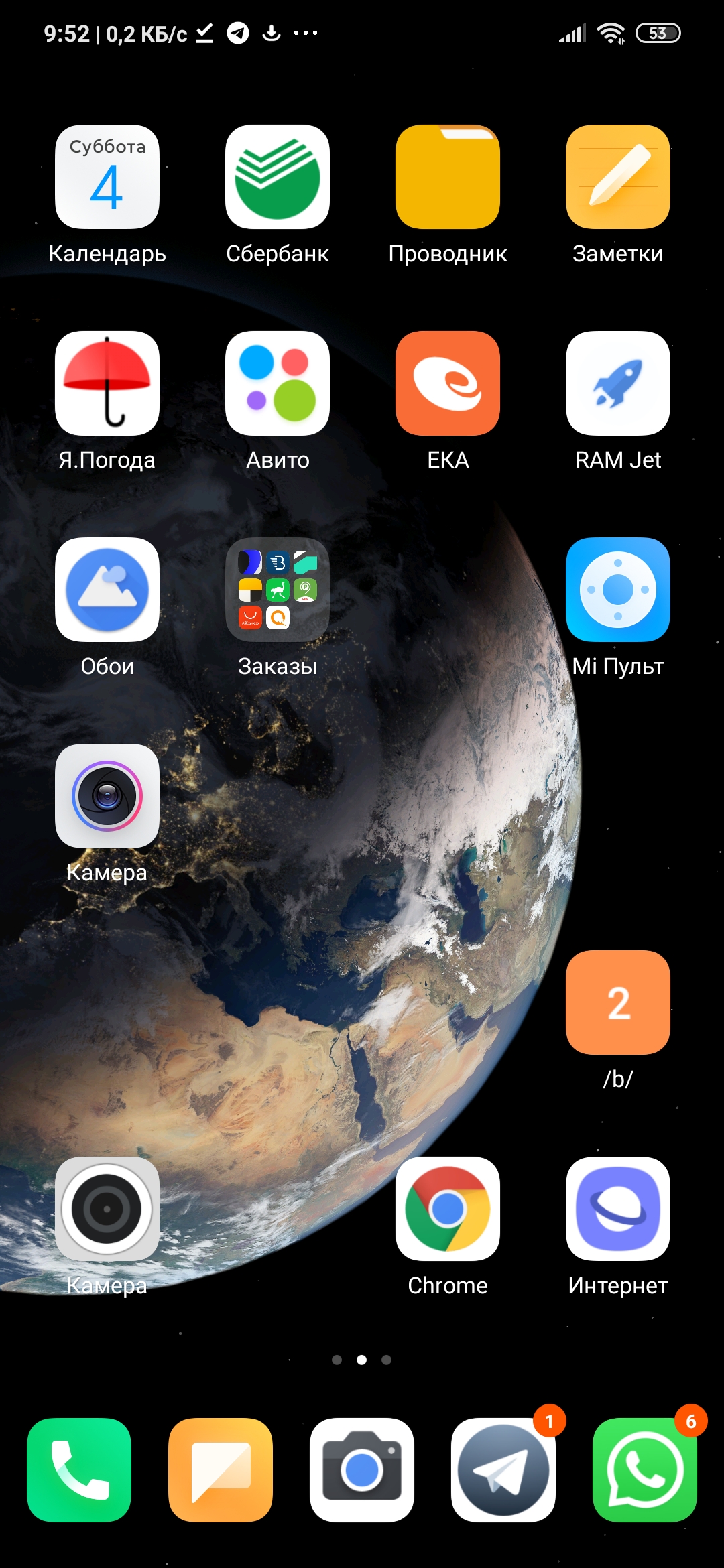
Task: Open WhatsApp with six unread messages
Action: coord(645,1470)
